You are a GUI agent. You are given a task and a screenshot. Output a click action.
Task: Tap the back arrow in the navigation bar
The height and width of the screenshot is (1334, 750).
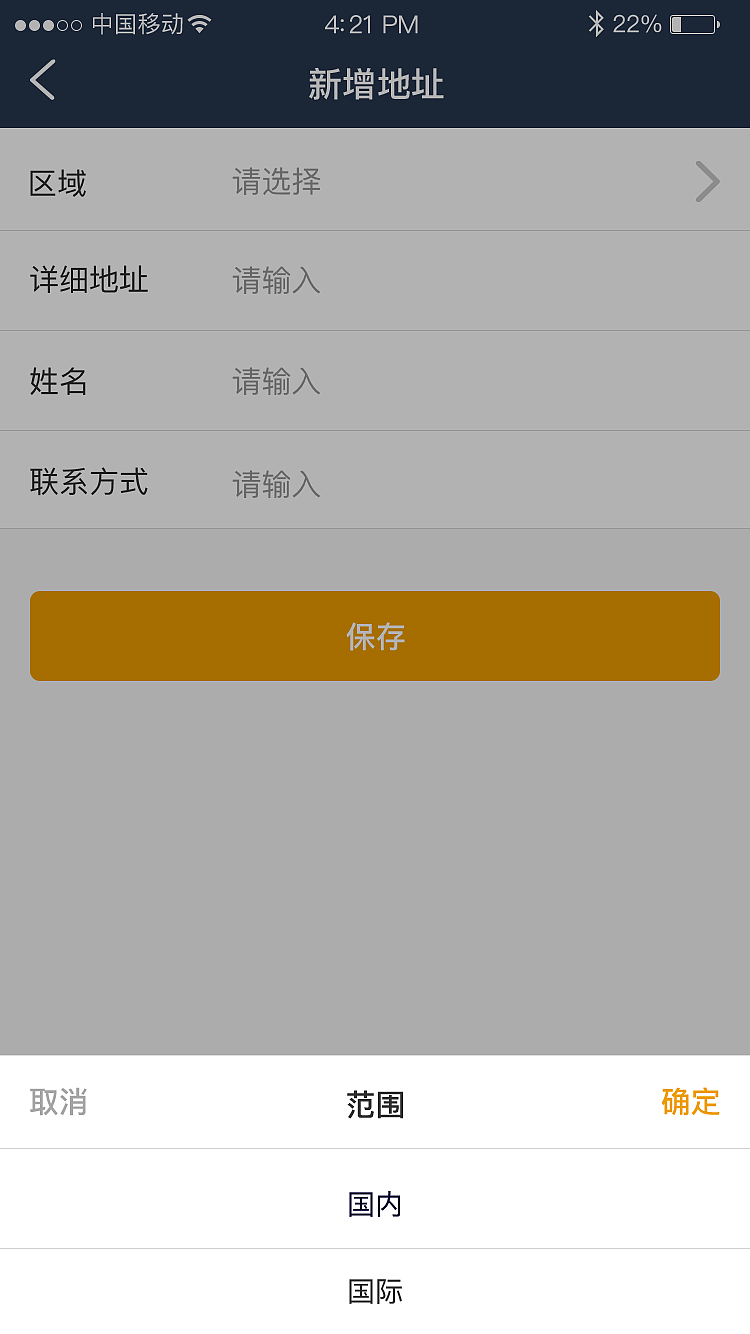tap(42, 81)
